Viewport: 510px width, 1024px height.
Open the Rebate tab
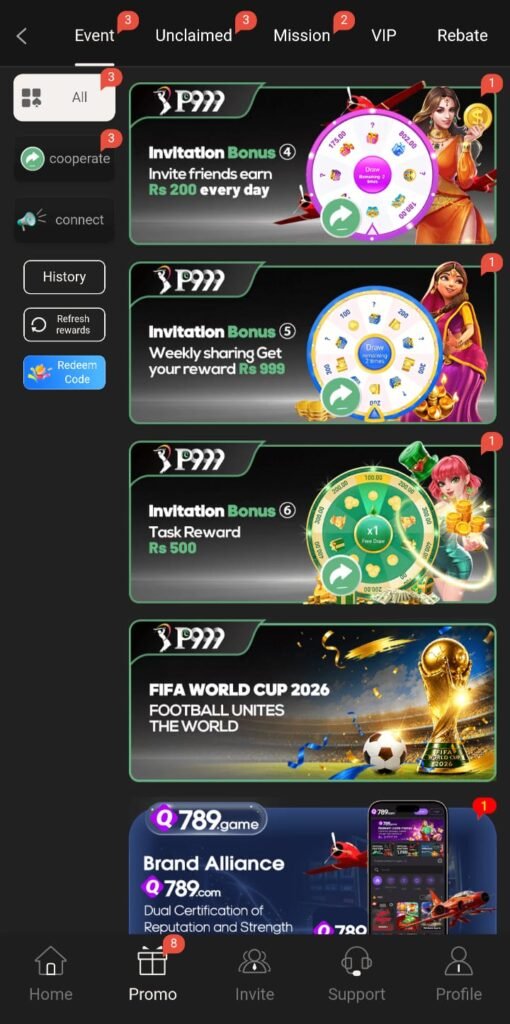(462, 36)
